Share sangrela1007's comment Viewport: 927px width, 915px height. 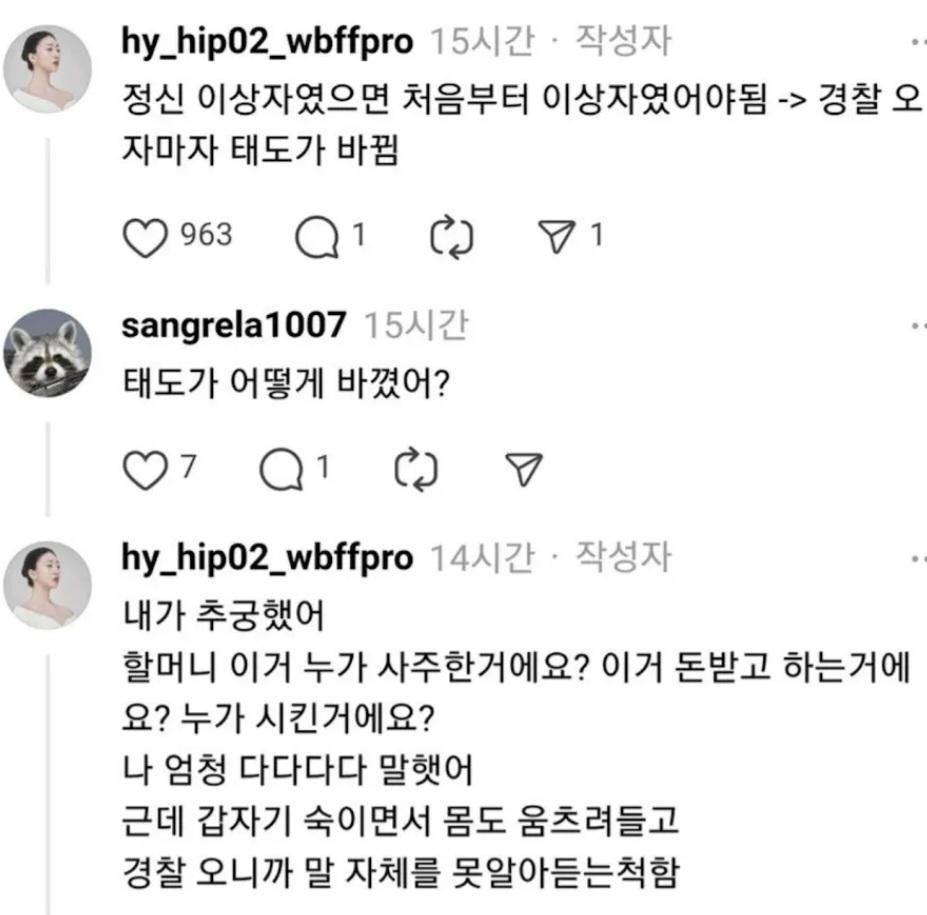point(525,470)
